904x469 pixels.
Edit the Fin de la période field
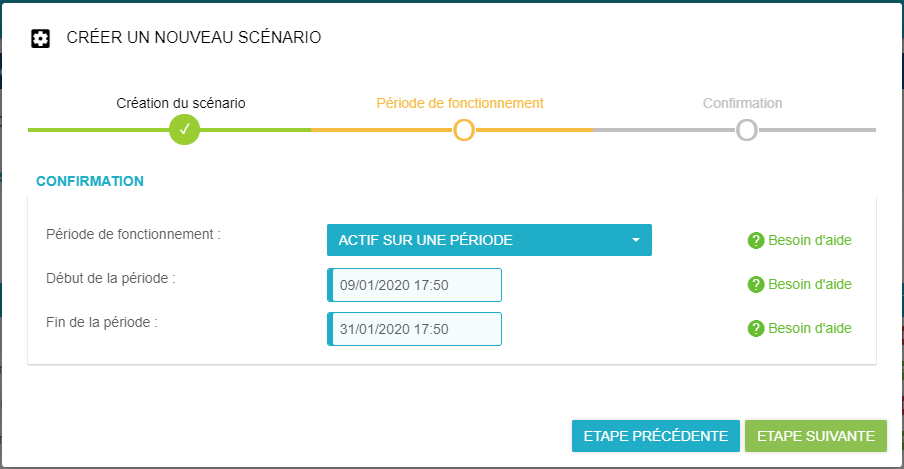click(x=415, y=329)
